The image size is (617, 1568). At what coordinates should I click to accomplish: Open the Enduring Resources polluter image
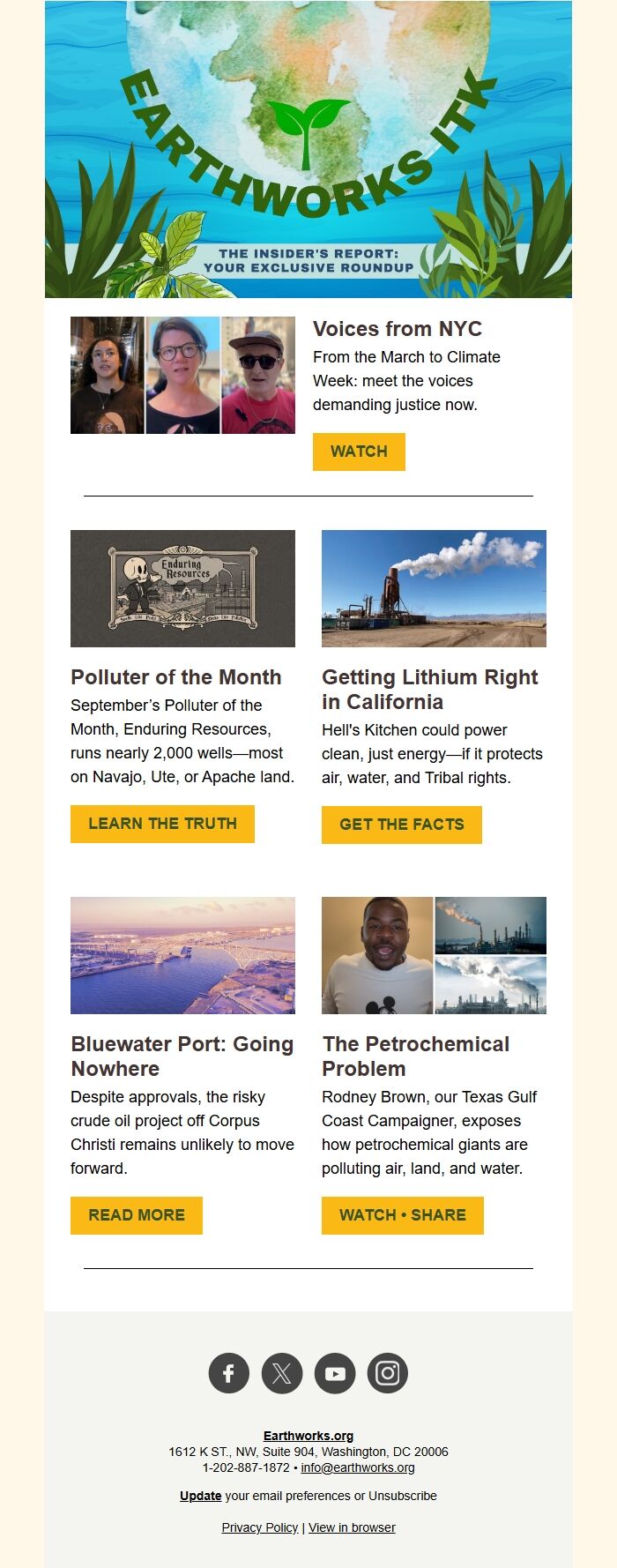(x=182, y=588)
